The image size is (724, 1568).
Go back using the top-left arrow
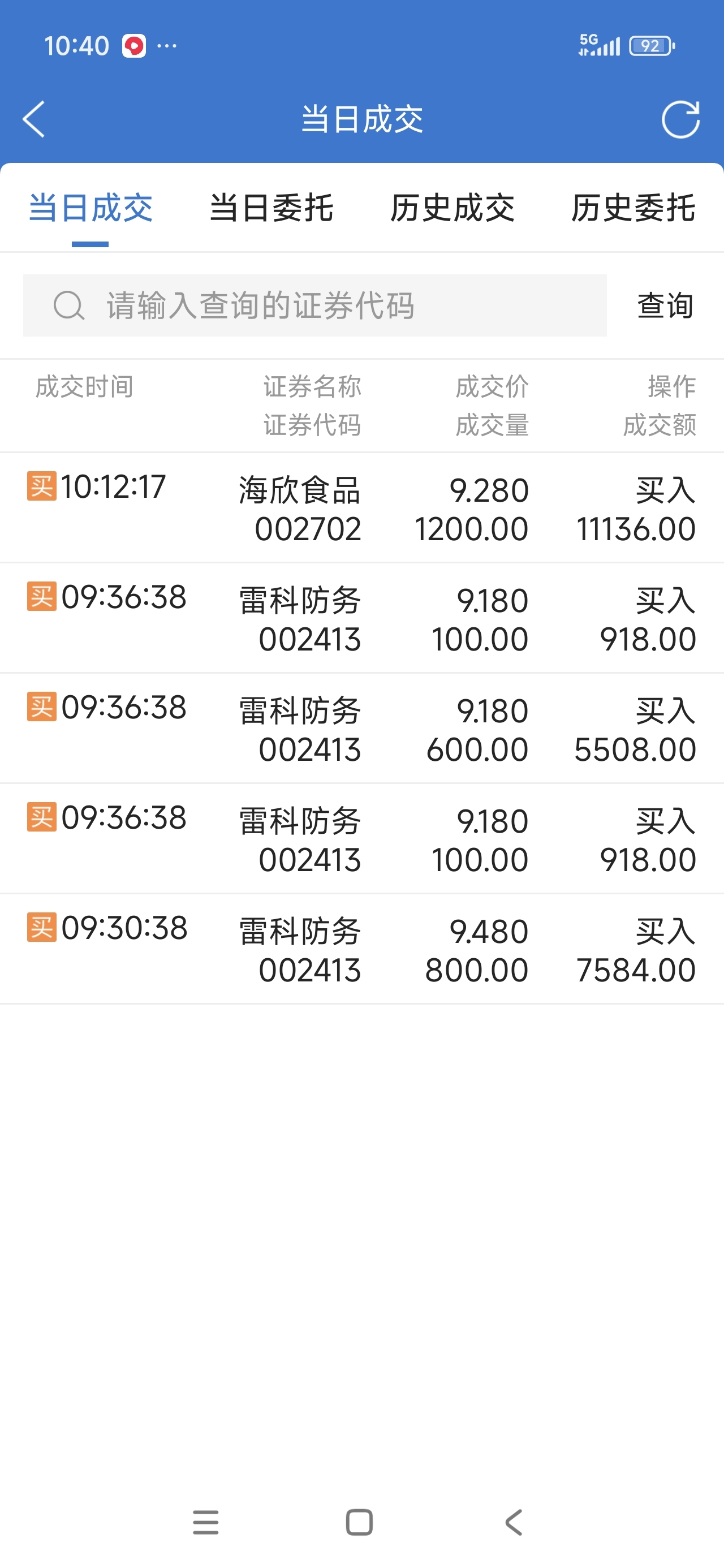(x=34, y=119)
